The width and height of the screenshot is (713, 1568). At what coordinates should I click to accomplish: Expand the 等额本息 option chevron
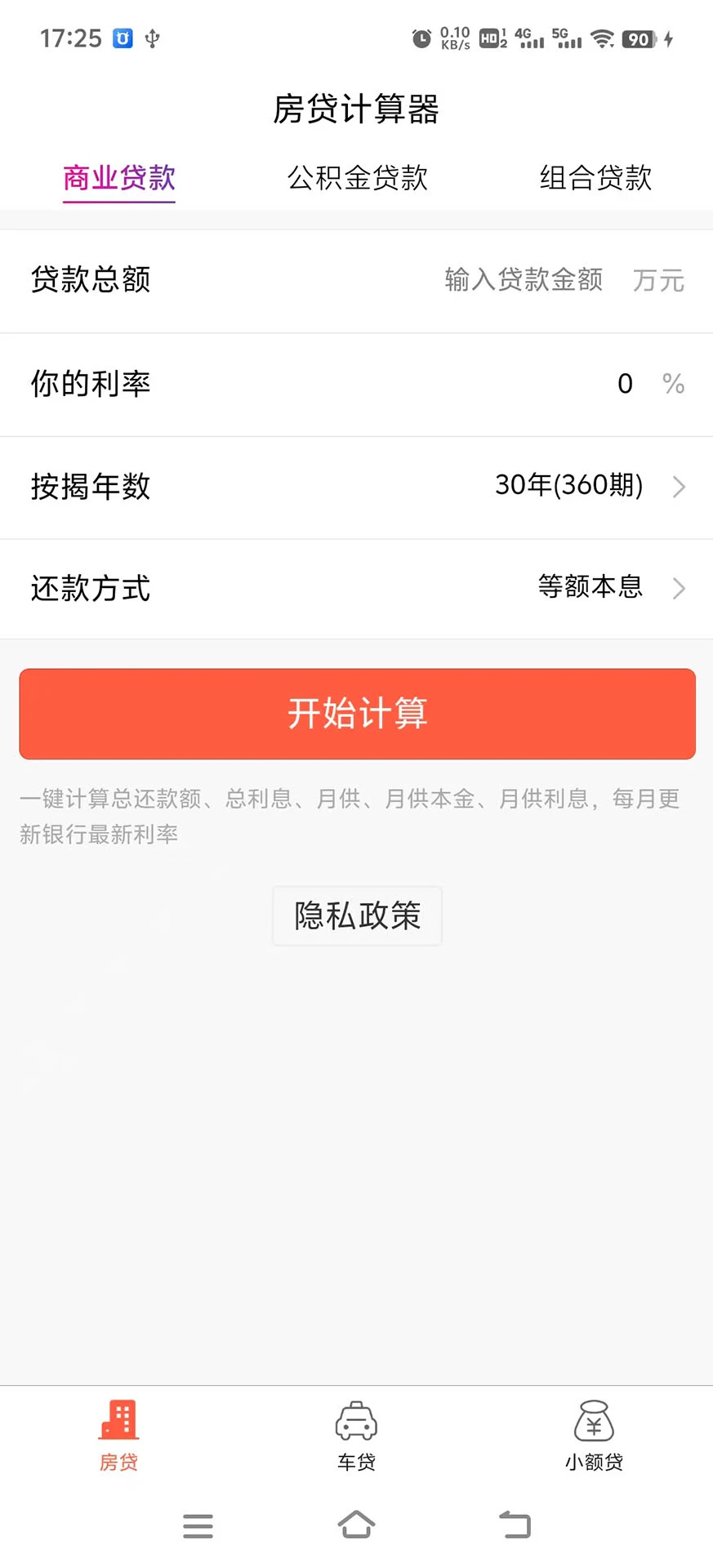pyautogui.click(x=679, y=589)
